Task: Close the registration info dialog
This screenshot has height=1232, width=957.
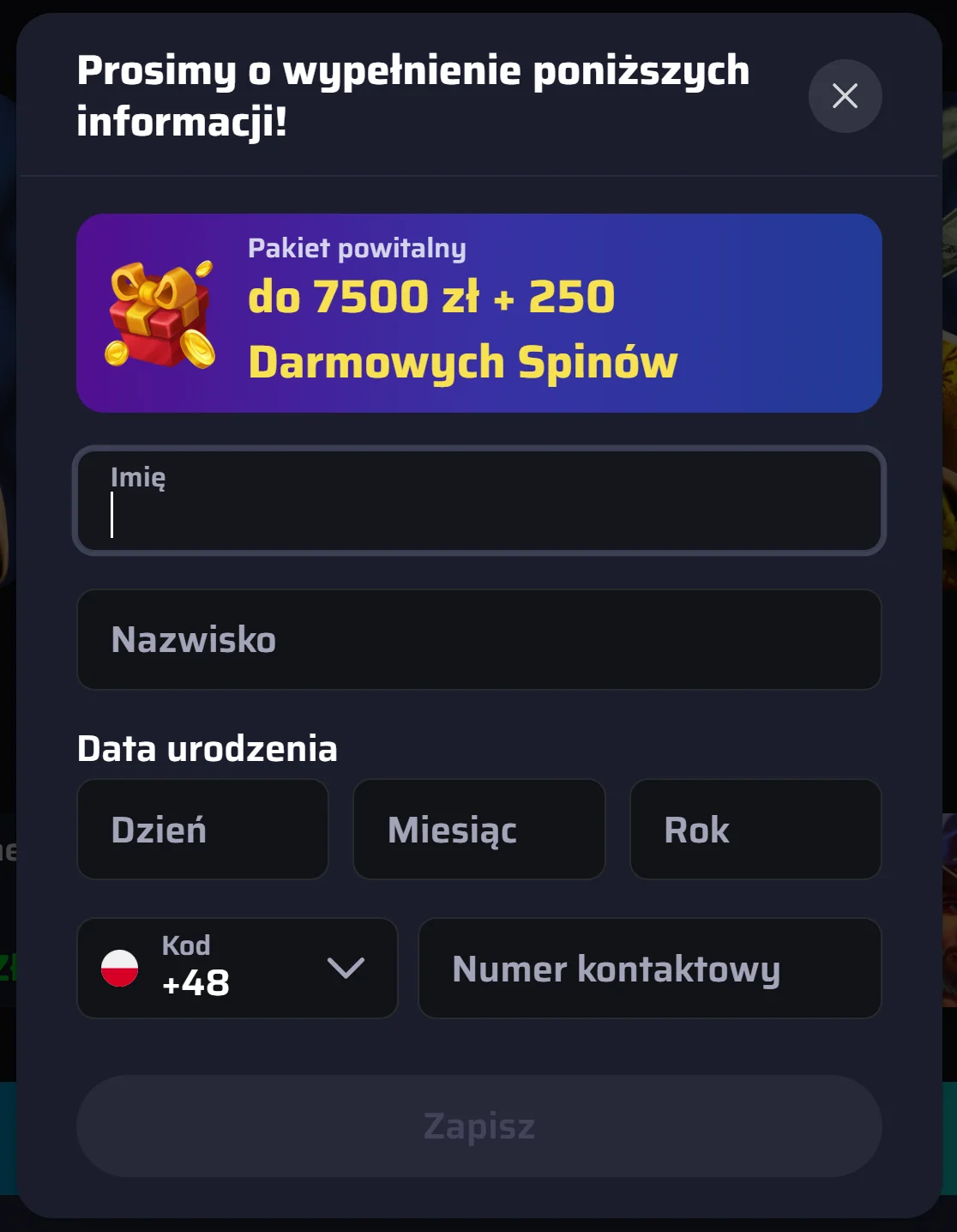Action: pyautogui.click(x=845, y=96)
